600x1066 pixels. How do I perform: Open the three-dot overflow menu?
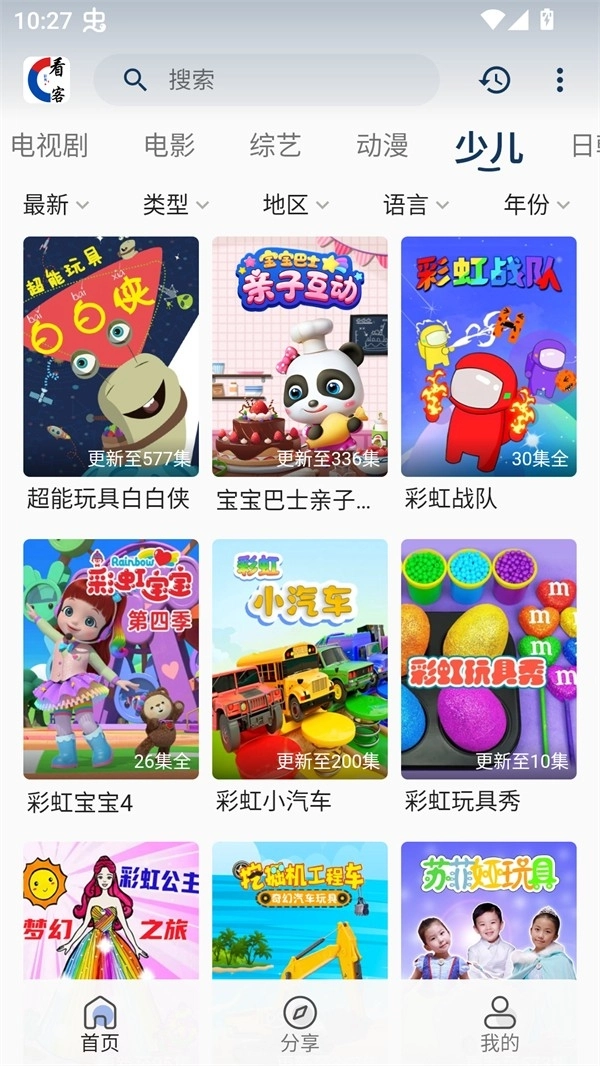(559, 80)
